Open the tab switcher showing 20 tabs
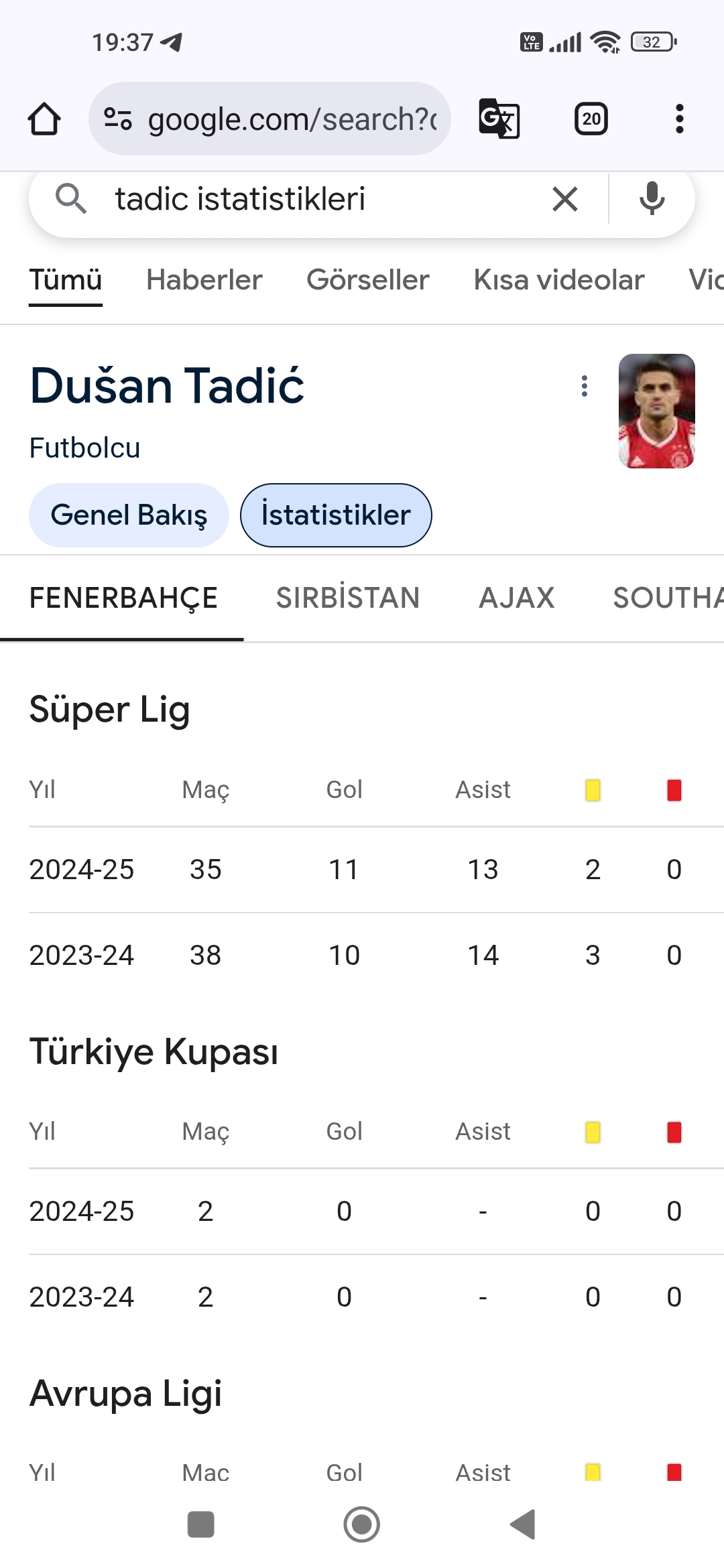 591,119
